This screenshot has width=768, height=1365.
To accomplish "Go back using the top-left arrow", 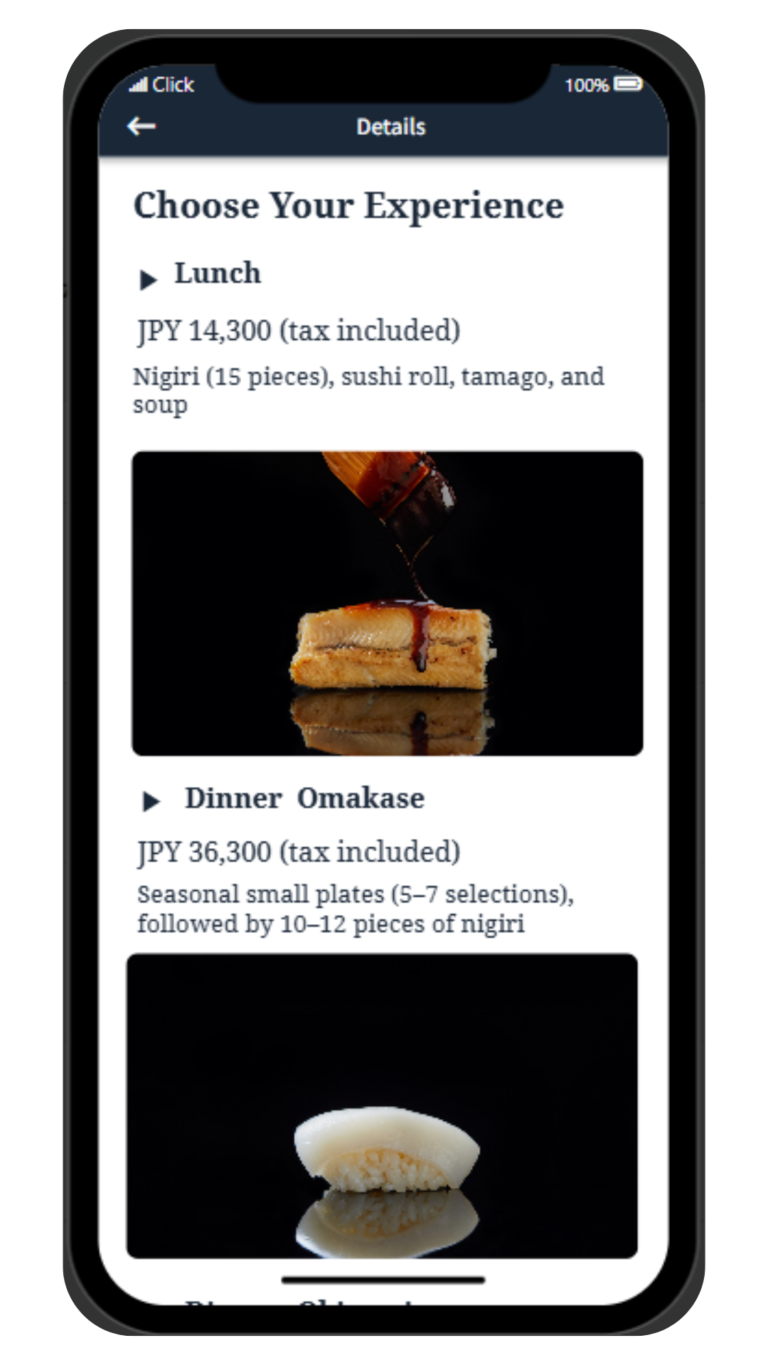I will pyautogui.click(x=141, y=126).
